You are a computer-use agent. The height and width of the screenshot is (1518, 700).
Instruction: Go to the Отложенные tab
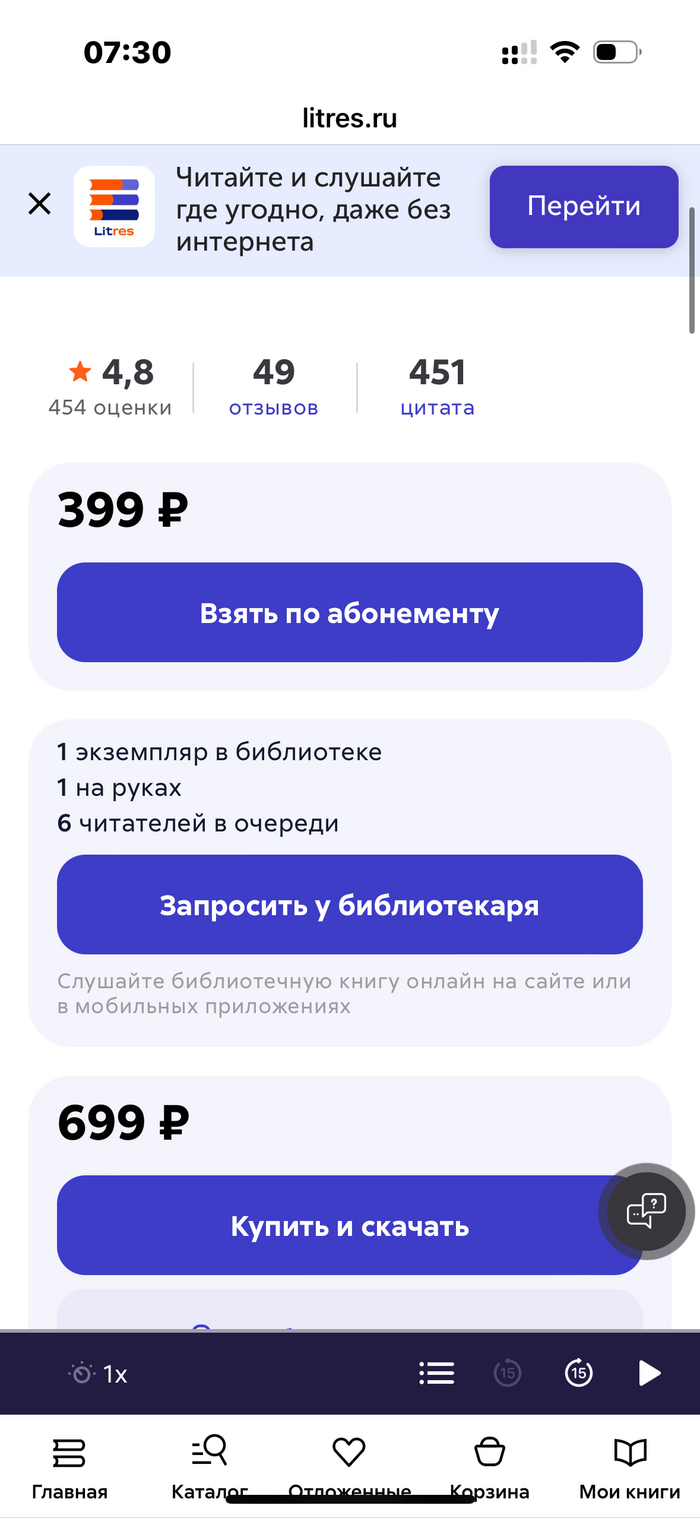coord(349,1467)
